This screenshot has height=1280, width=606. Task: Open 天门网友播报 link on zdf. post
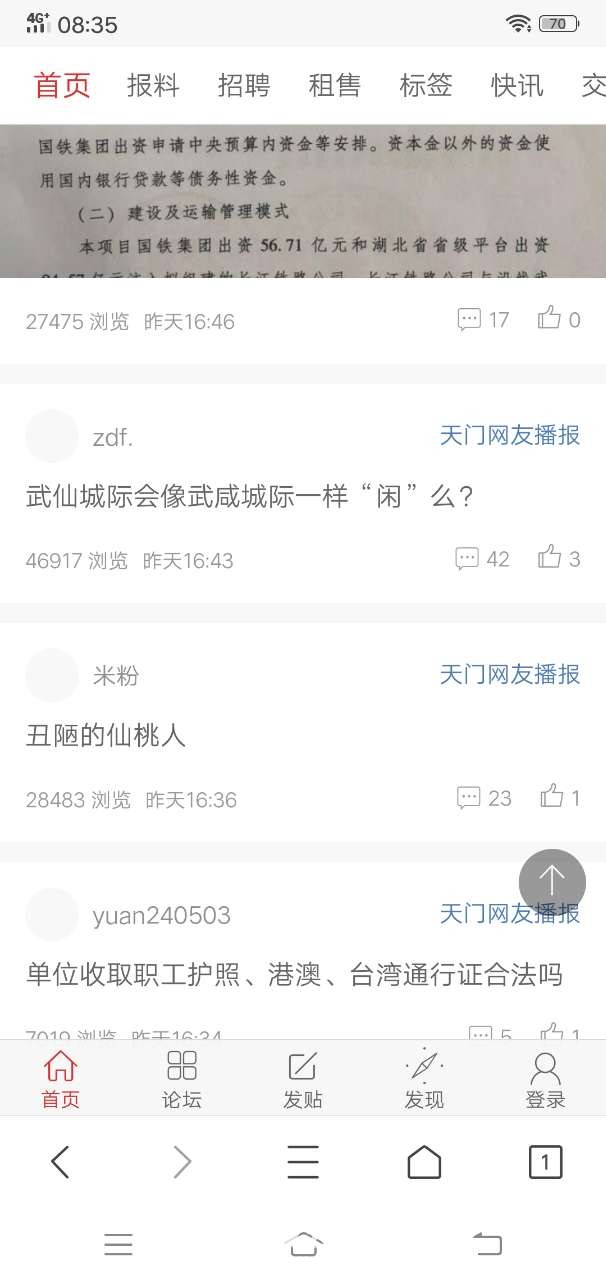[x=510, y=435]
